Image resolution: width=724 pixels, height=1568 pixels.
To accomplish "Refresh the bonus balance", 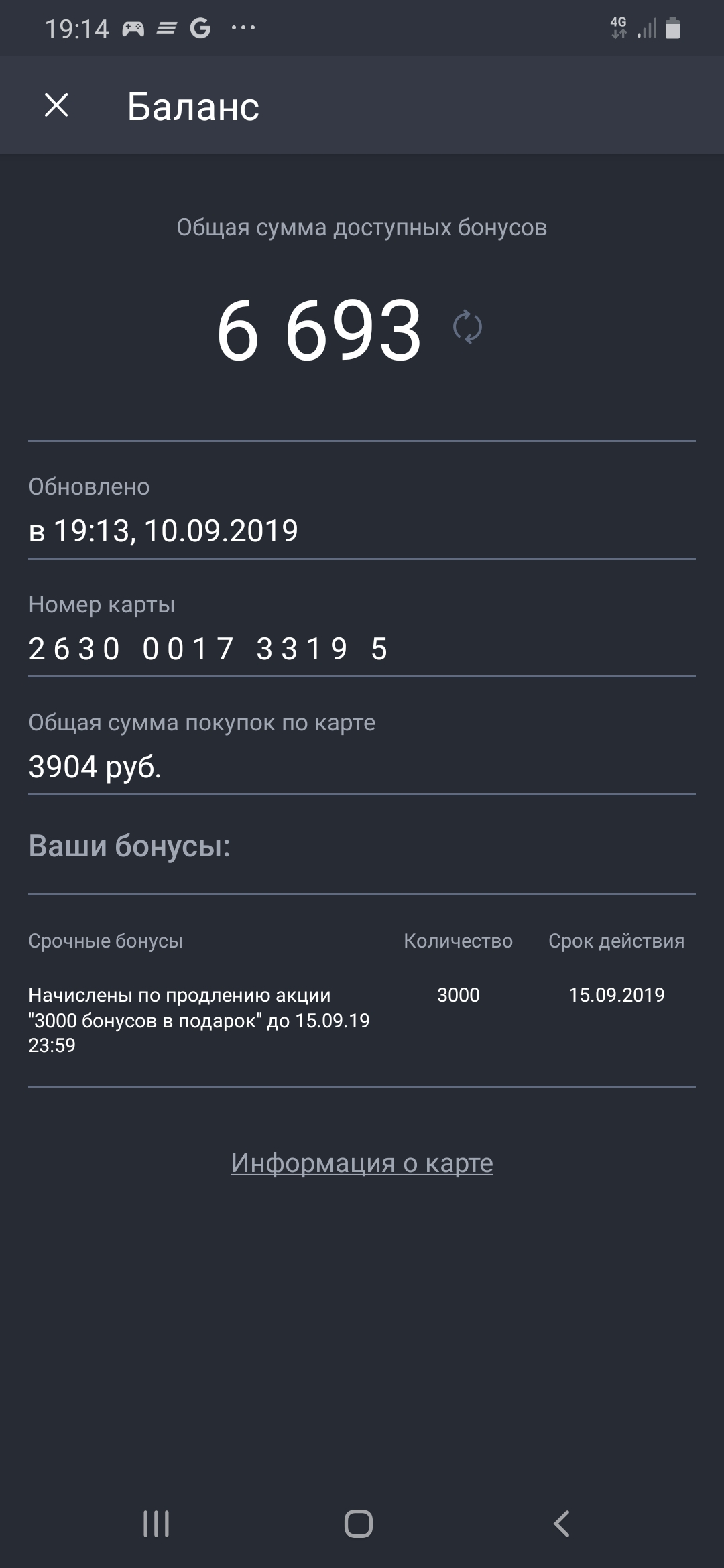I will [x=467, y=328].
